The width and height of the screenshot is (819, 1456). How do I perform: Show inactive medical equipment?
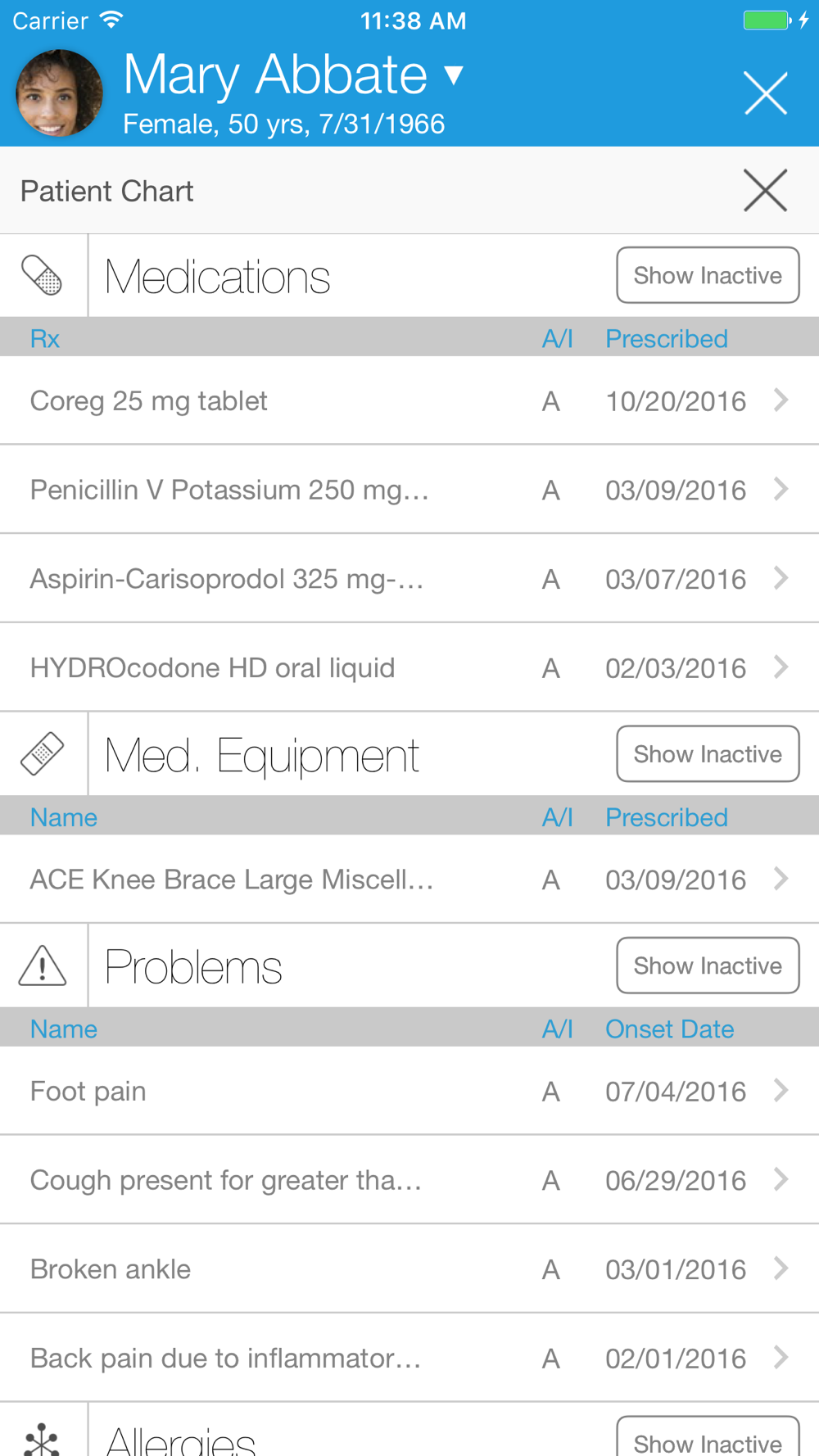(x=708, y=753)
